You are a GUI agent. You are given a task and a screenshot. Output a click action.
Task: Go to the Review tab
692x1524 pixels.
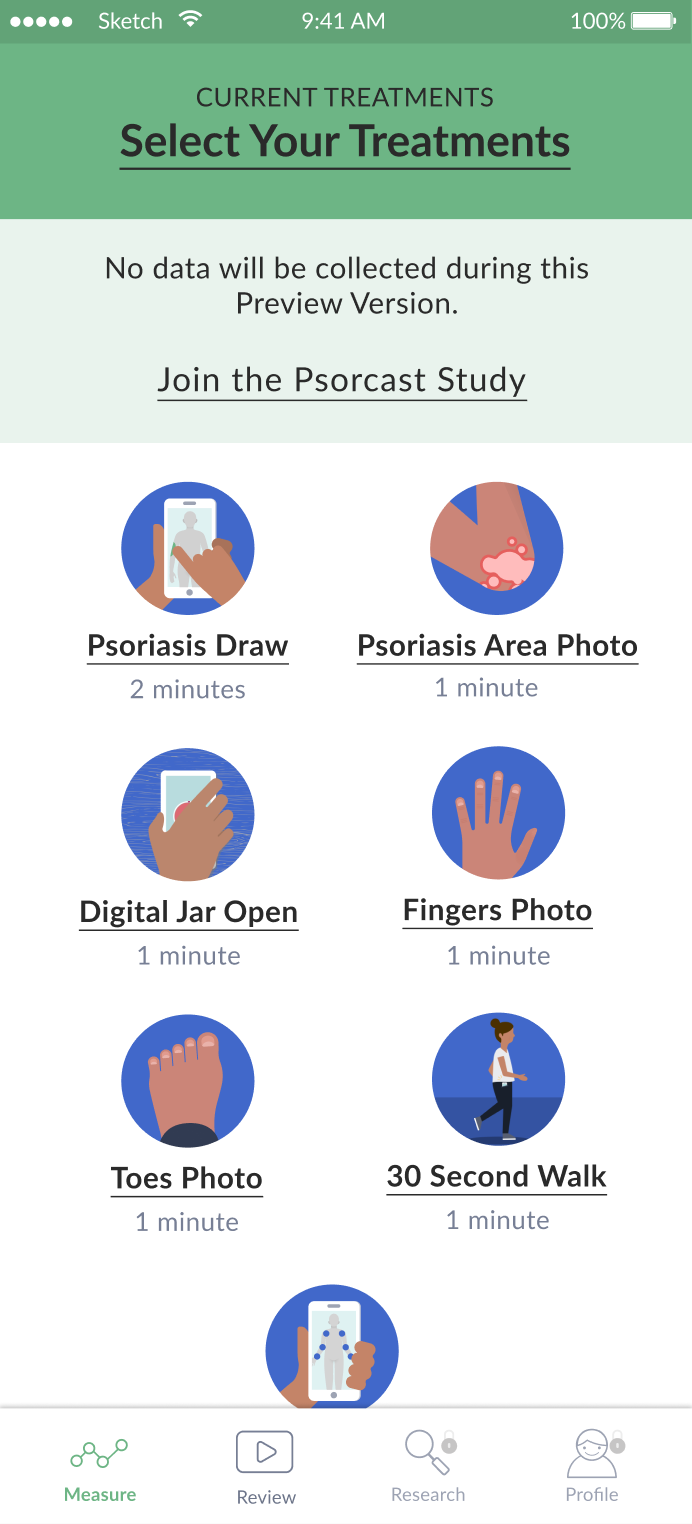(265, 1468)
